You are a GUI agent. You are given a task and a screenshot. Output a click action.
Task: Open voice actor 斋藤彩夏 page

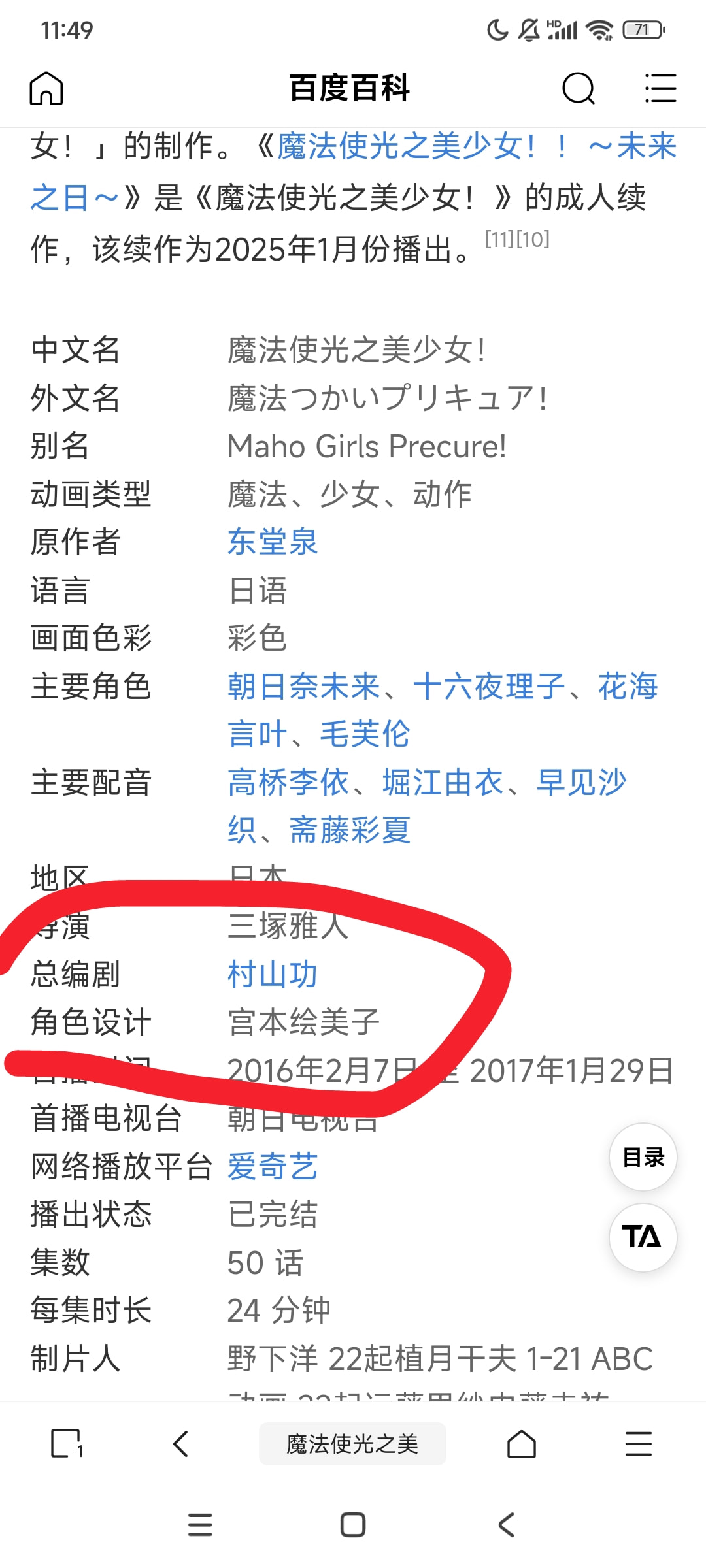coord(350,830)
